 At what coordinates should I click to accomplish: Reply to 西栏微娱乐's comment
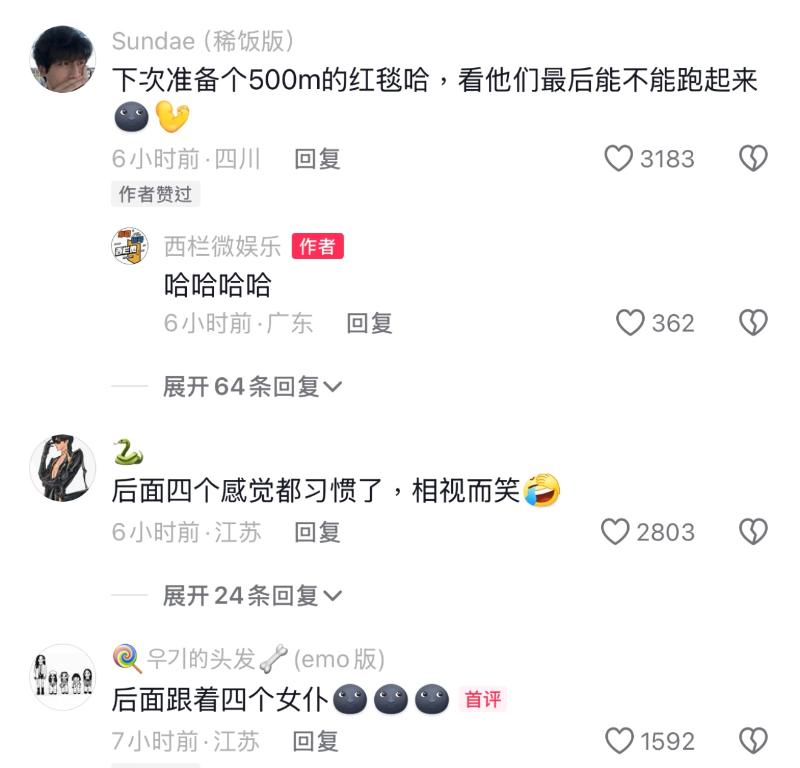click(x=369, y=322)
